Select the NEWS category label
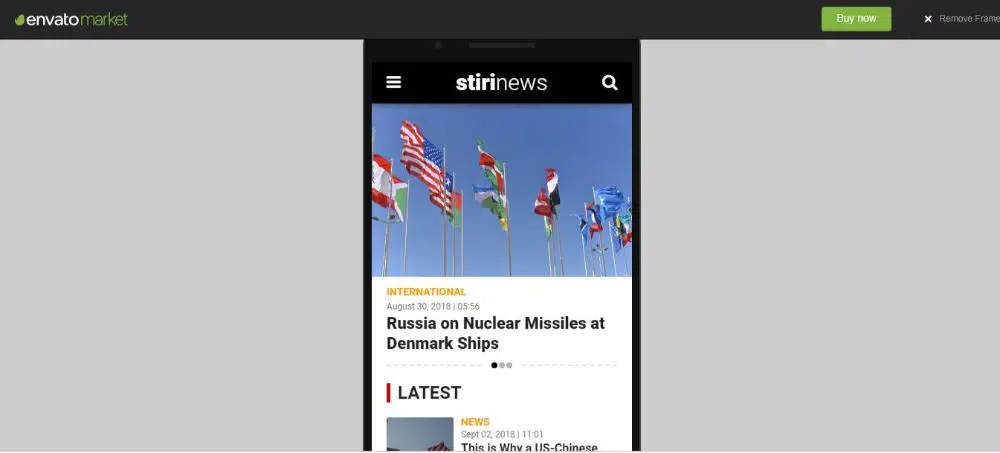This screenshot has width=1000, height=453. pyautogui.click(x=475, y=422)
